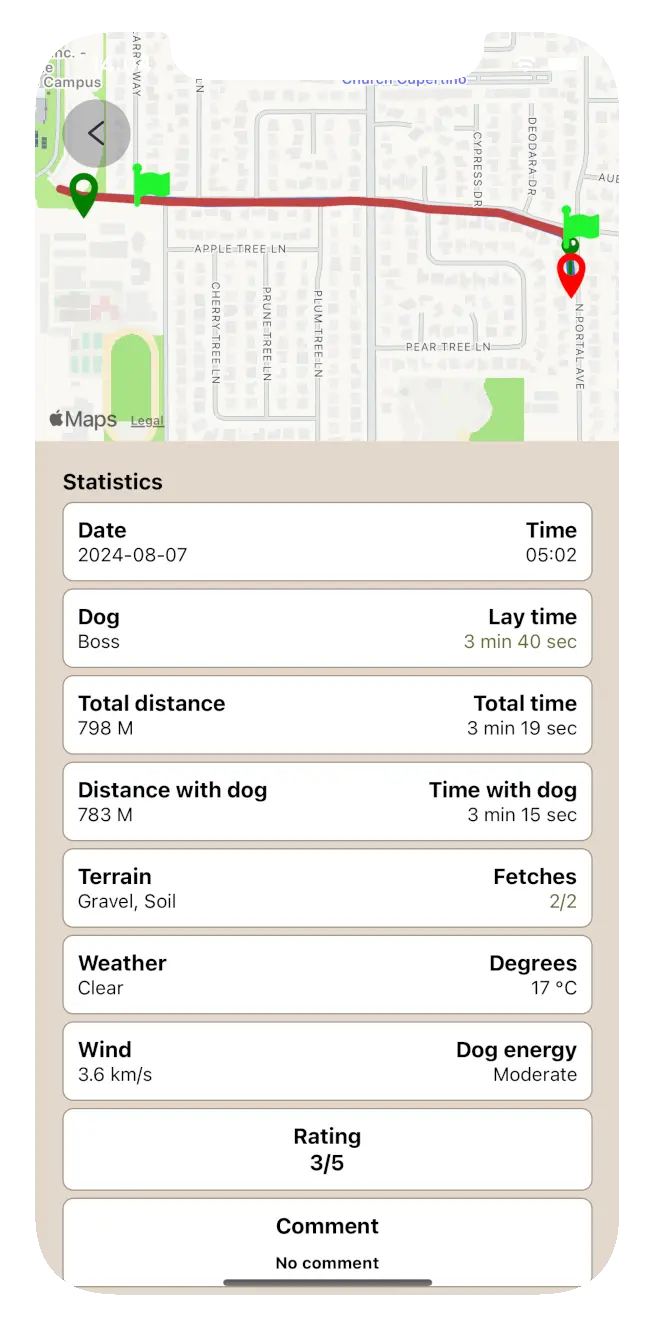This screenshot has height=1326, width=656.
Task: Tap the green start pin on the map
Action: click(x=84, y=195)
